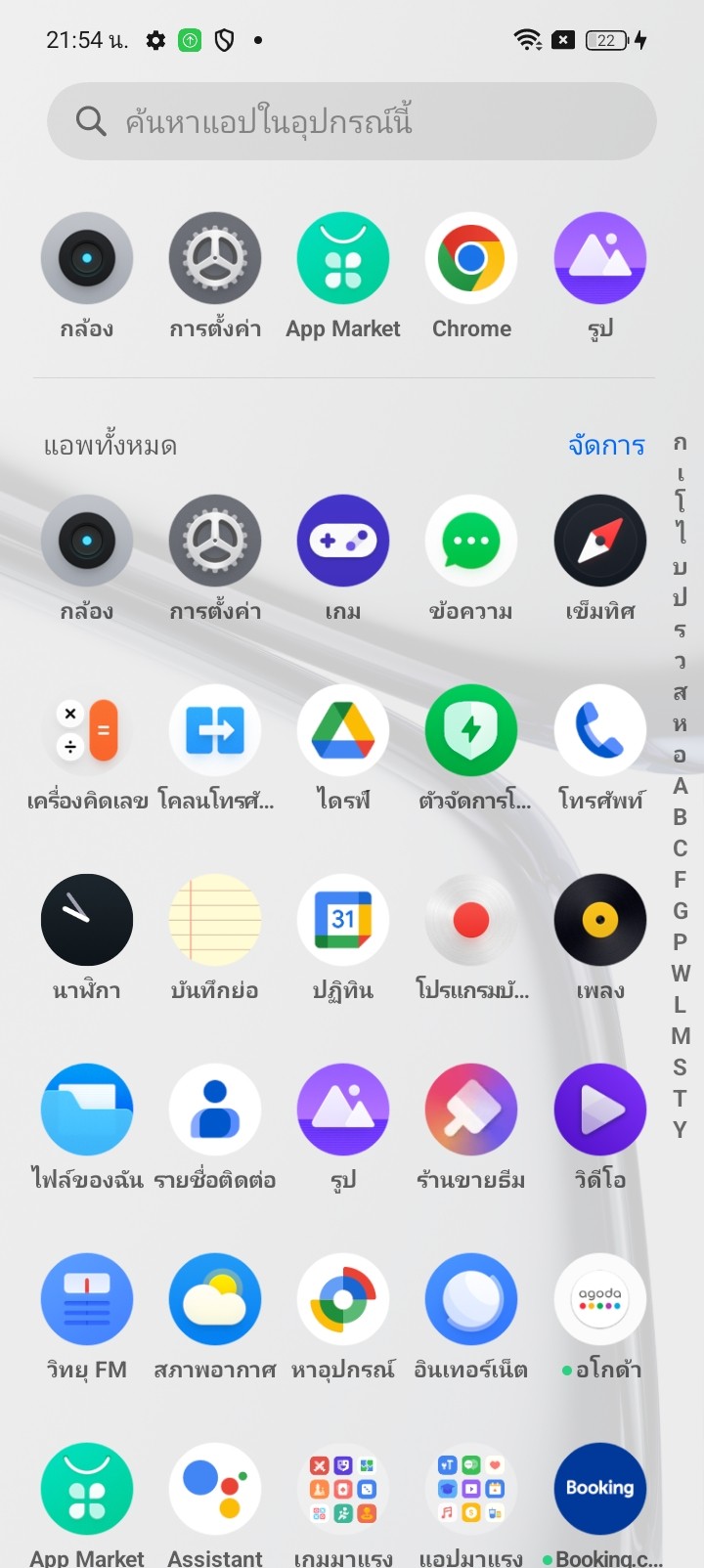Open the โทรศัพท์ phone dialer
The image size is (704, 1568).
tap(599, 731)
